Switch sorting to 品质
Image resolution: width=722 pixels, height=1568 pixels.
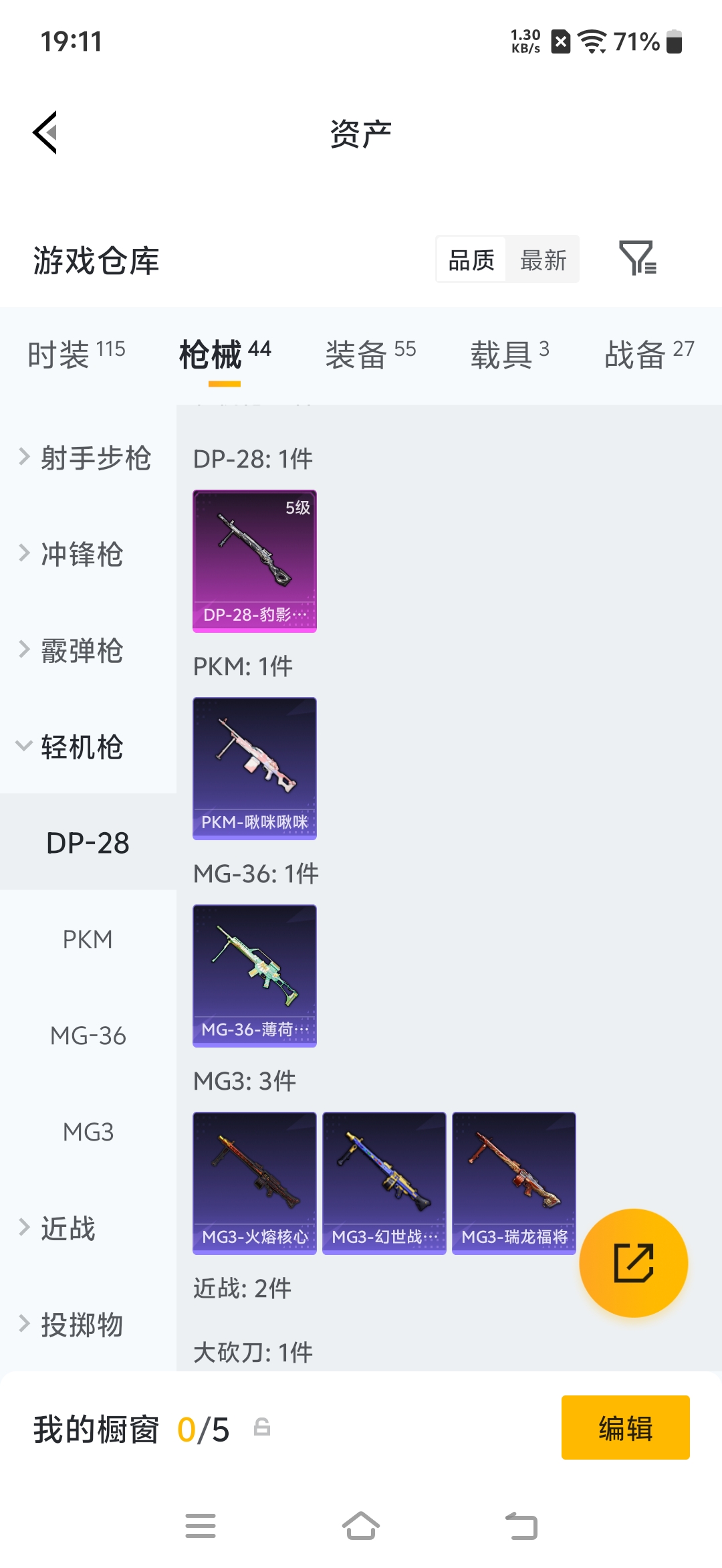point(470,260)
